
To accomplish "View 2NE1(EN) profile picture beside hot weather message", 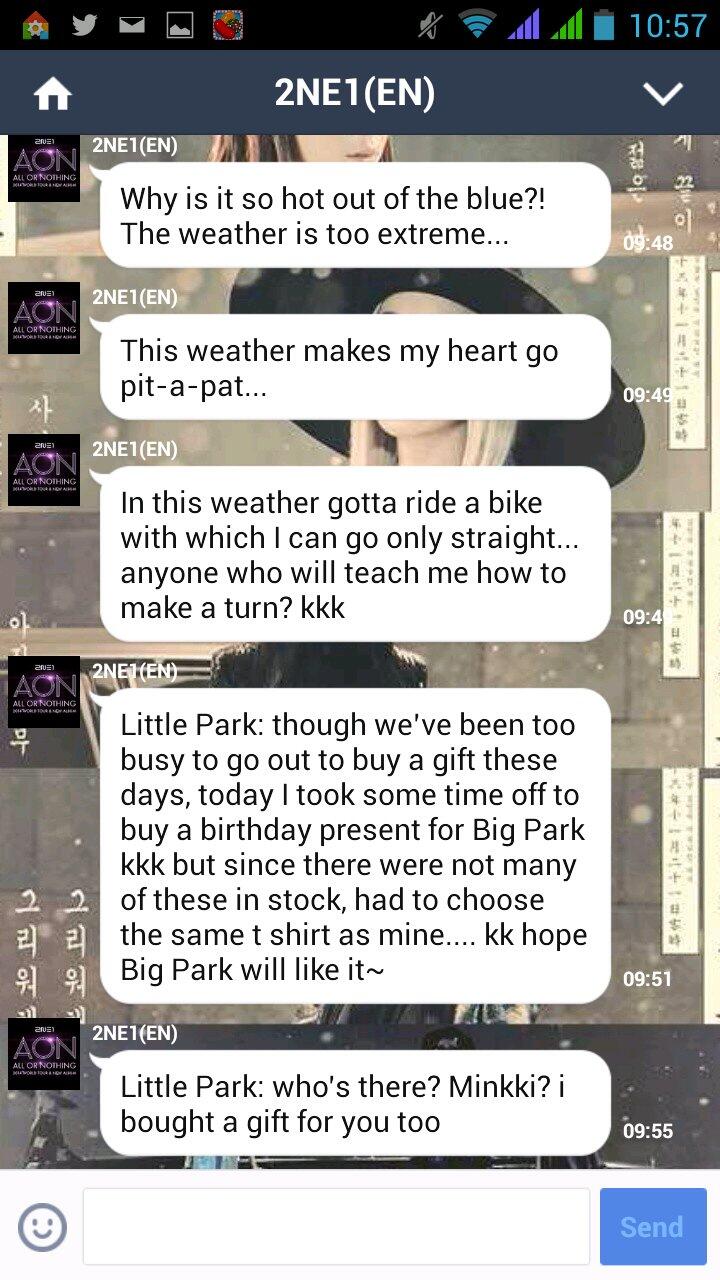I will [x=44, y=168].
